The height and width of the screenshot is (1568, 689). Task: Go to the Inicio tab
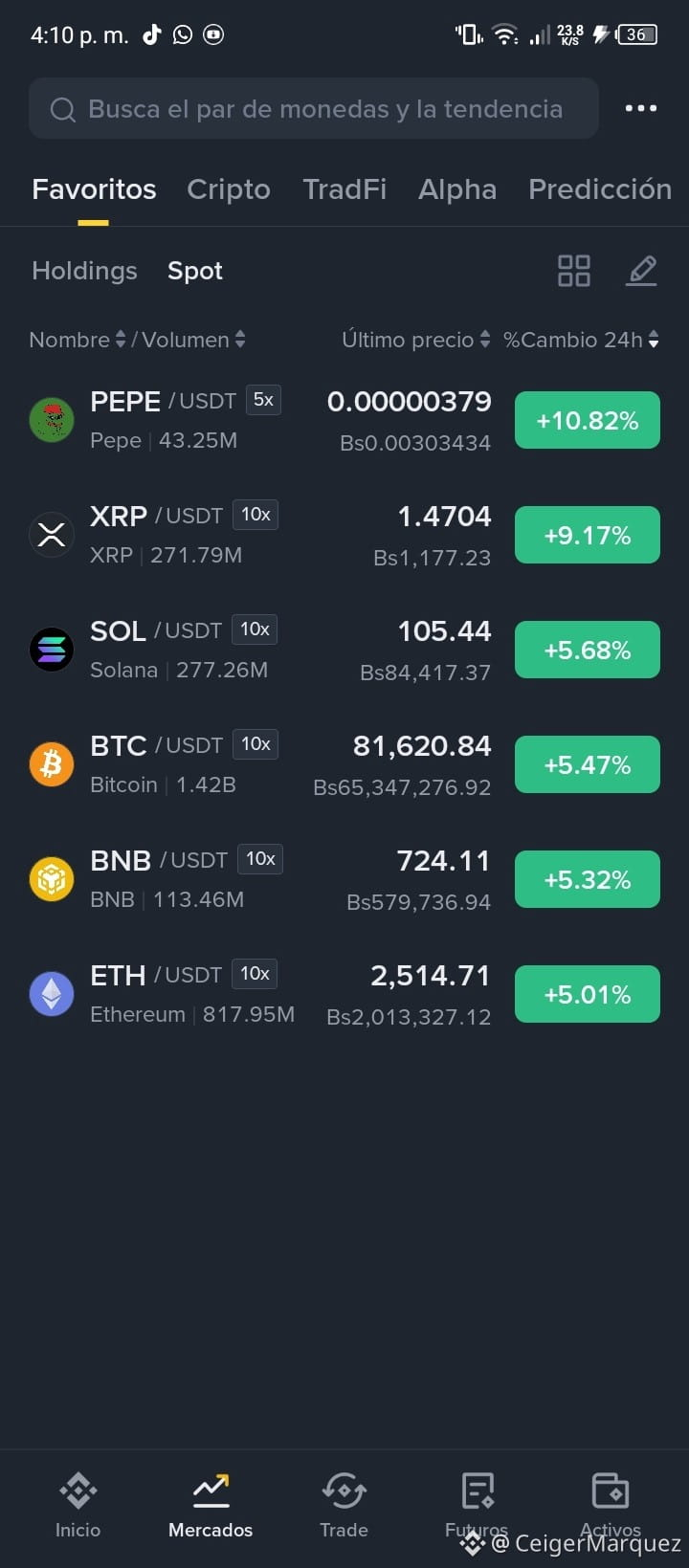78,1506
